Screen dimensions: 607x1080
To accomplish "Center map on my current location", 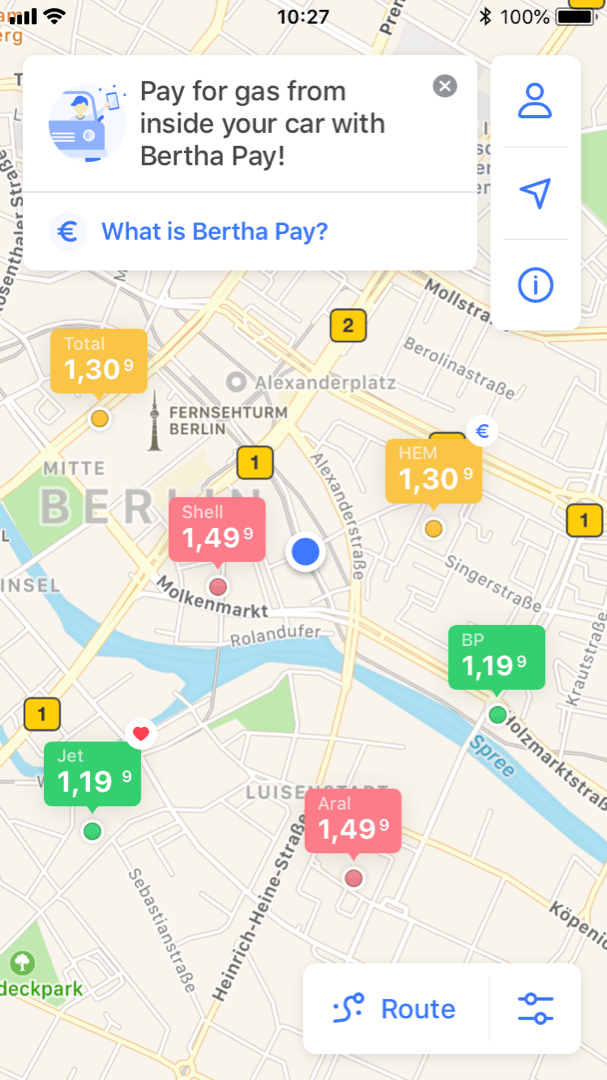I will coord(535,194).
